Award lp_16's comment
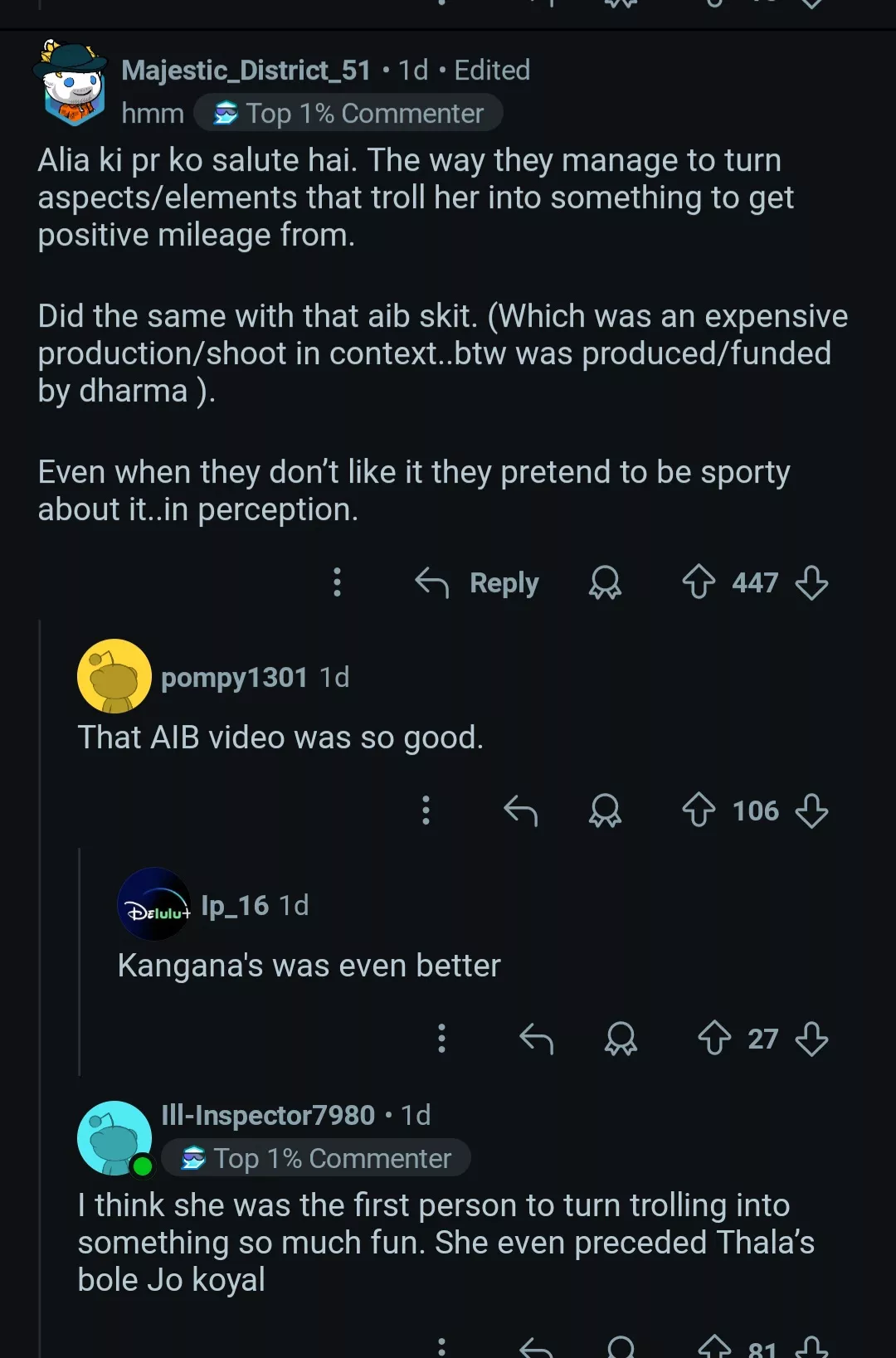 tap(621, 1039)
